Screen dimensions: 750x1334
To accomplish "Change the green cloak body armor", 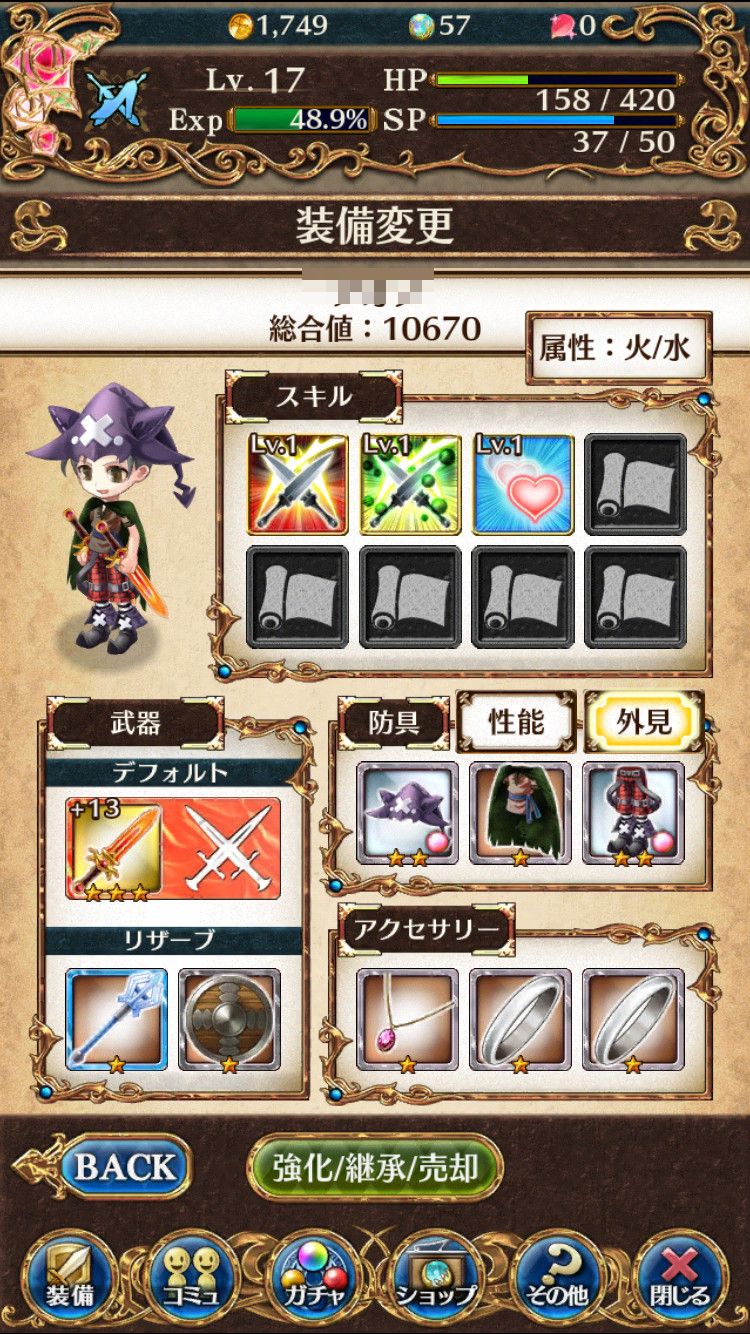I will click(520, 813).
